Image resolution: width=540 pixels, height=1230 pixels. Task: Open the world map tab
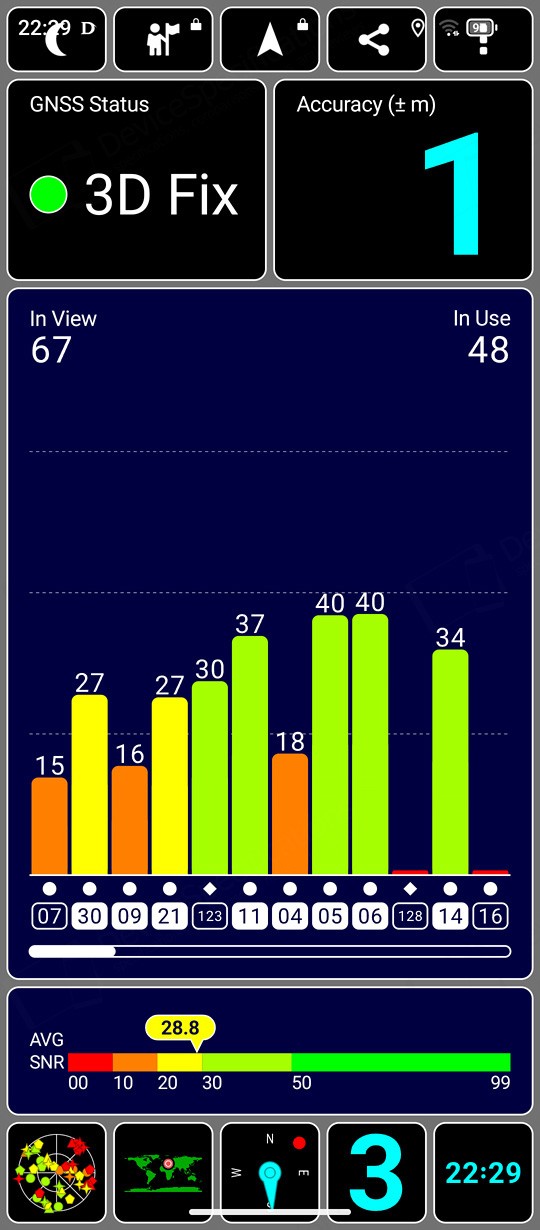pyautogui.click(x=163, y=1172)
